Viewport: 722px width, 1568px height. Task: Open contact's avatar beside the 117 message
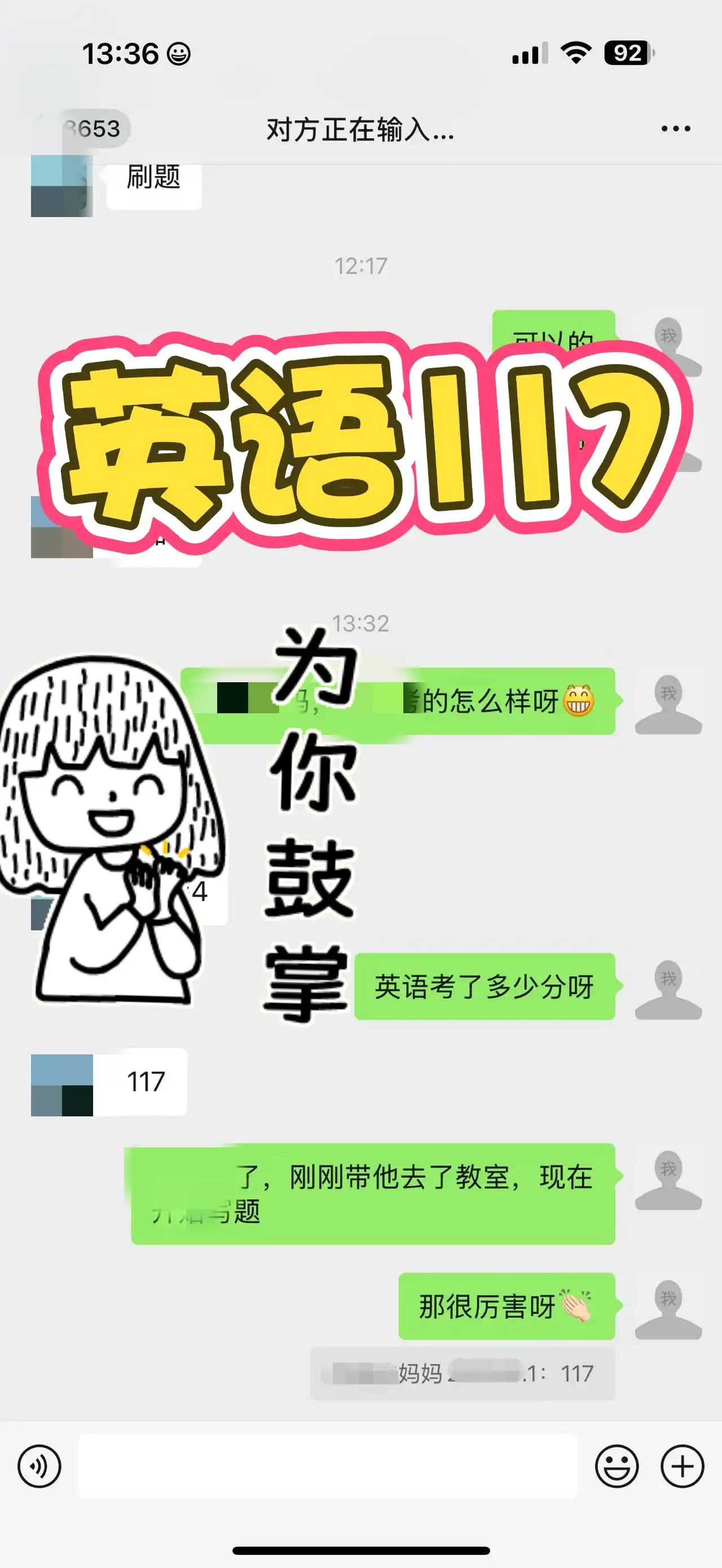(x=62, y=1085)
